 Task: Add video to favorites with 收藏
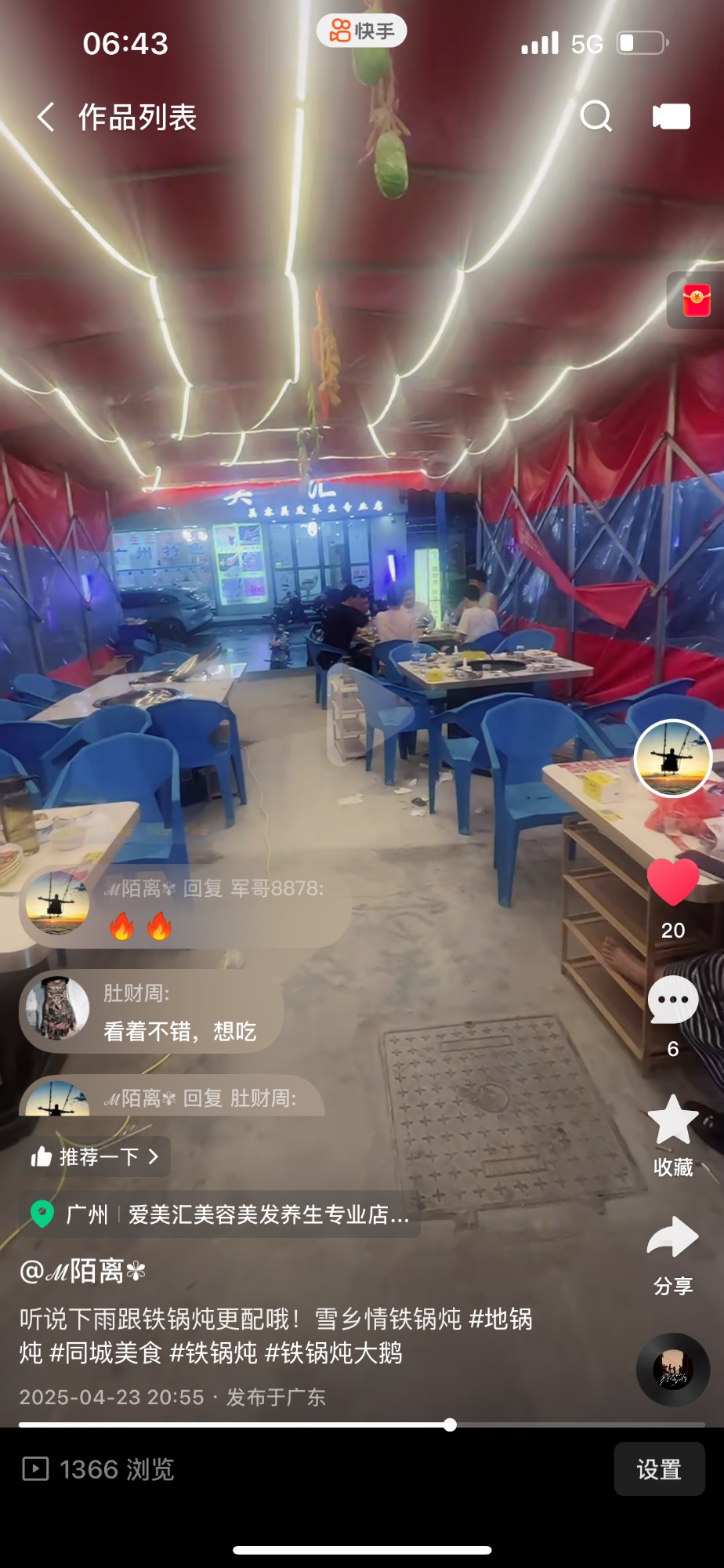pyautogui.click(x=672, y=1121)
